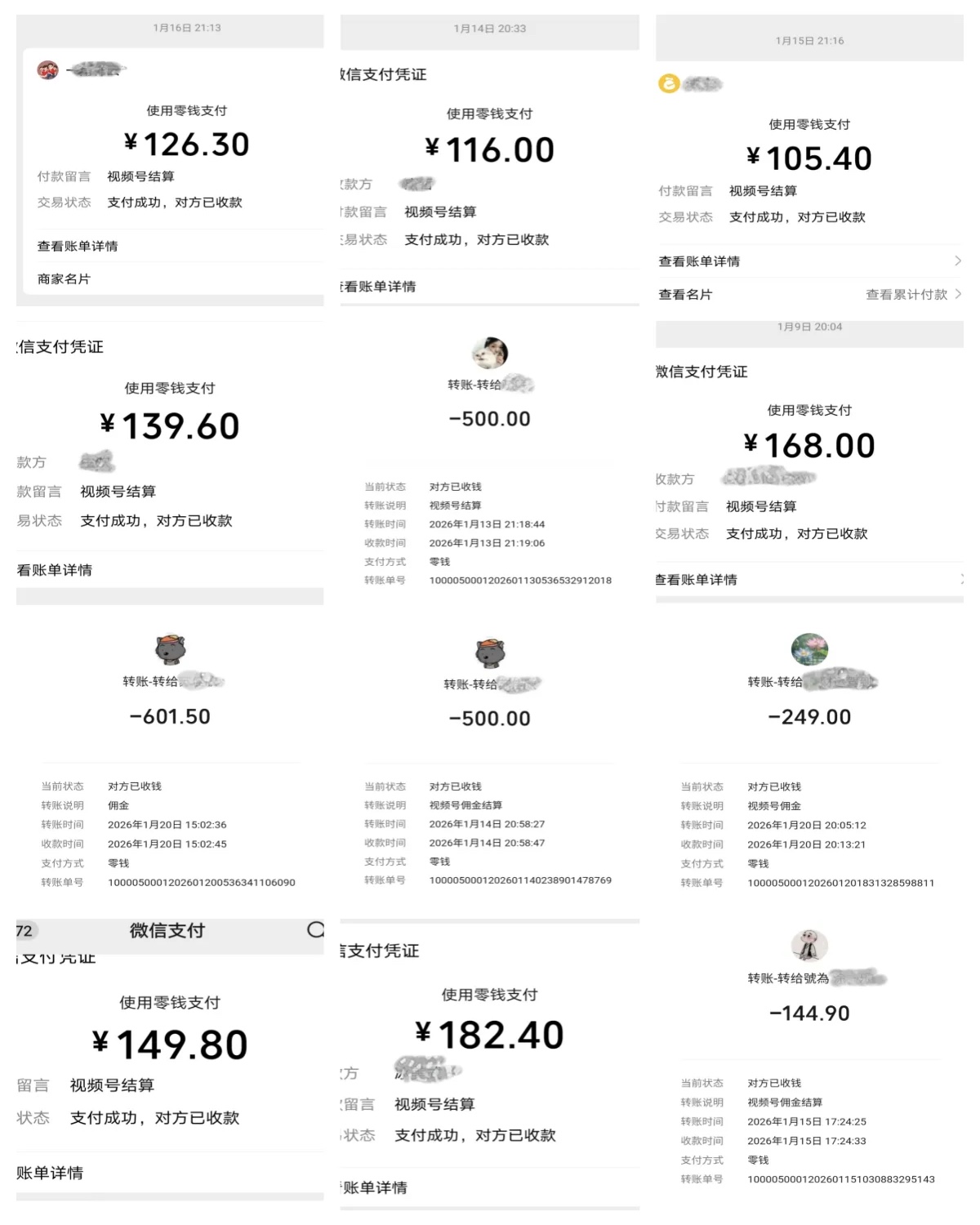Open 查看账单详情 in the middle column
The height and width of the screenshot is (1225, 980).
tap(380, 287)
